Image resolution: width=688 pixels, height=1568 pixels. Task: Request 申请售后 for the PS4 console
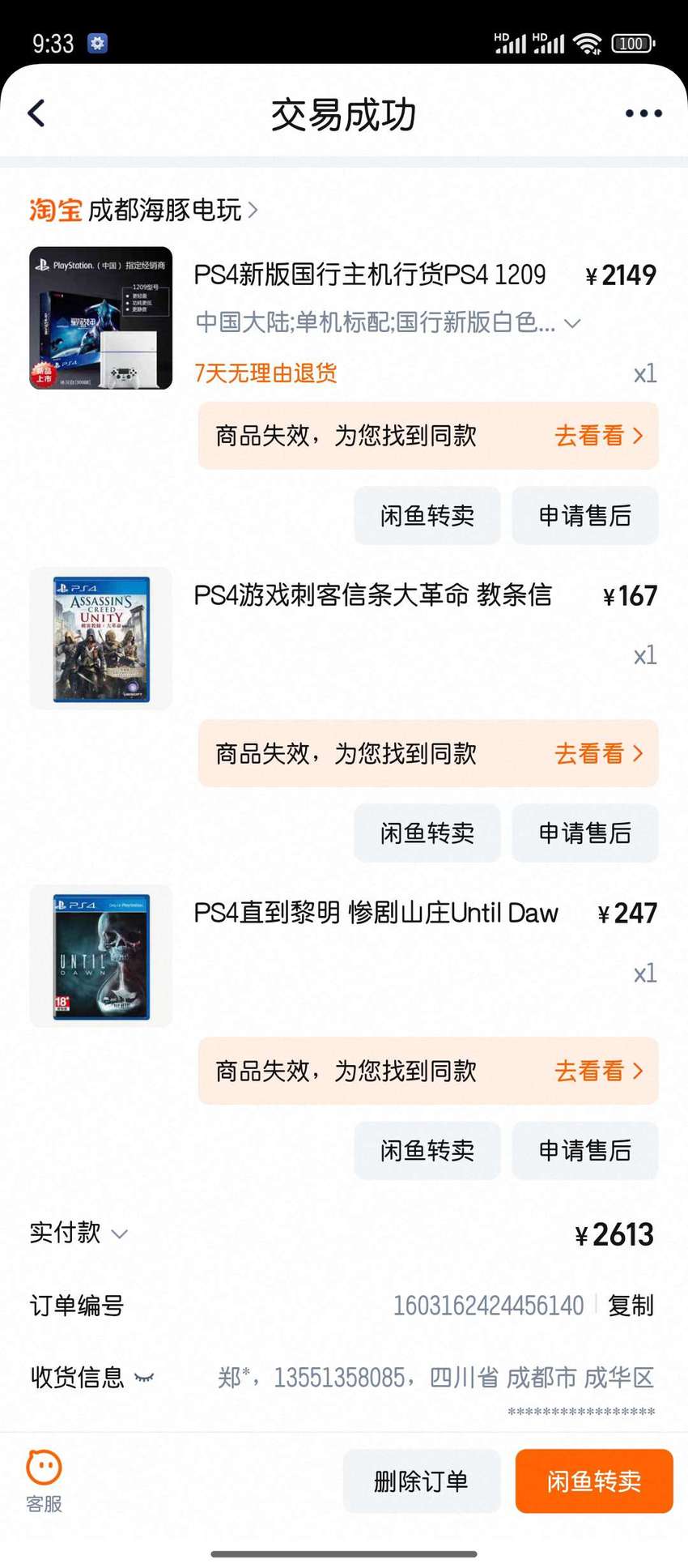click(x=585, y=515)
